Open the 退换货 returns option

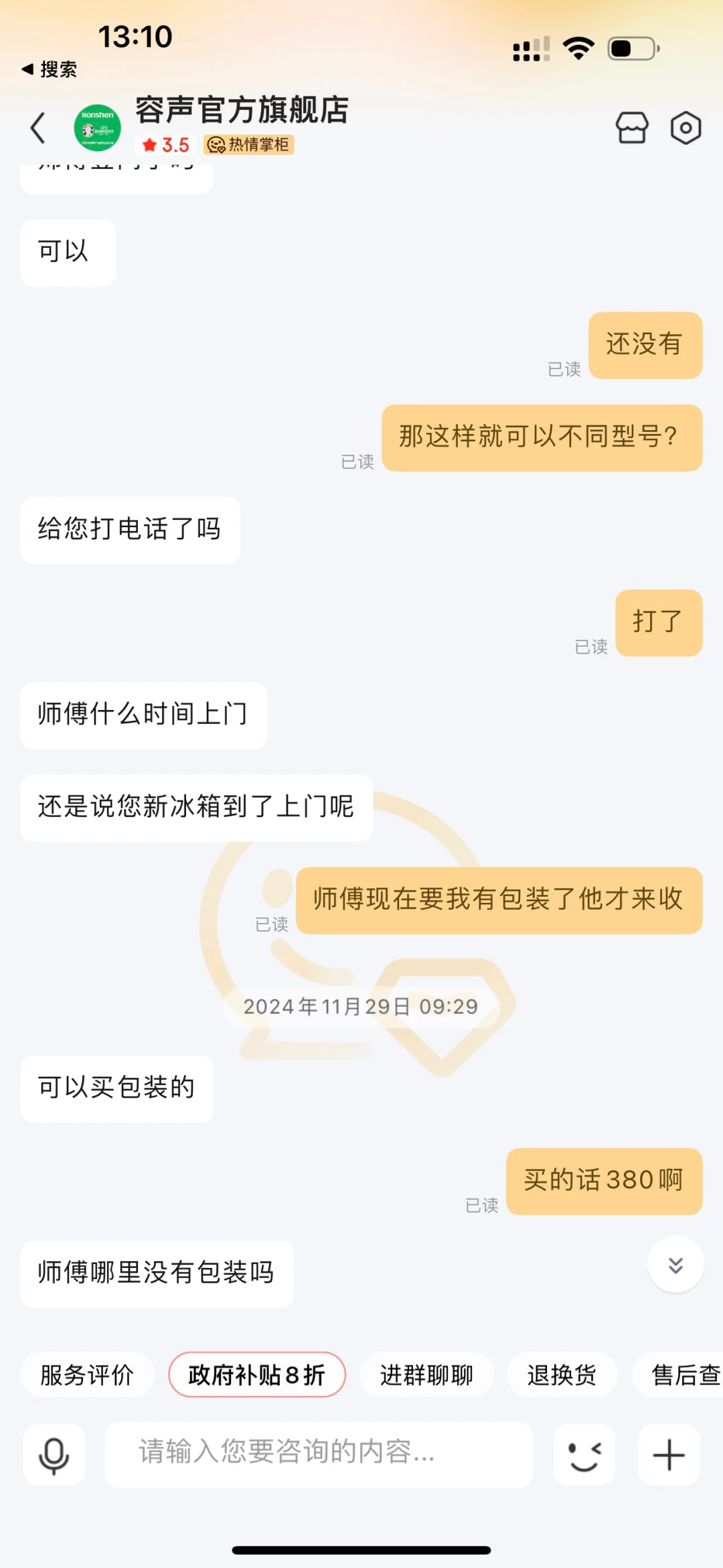point(562,1374)
